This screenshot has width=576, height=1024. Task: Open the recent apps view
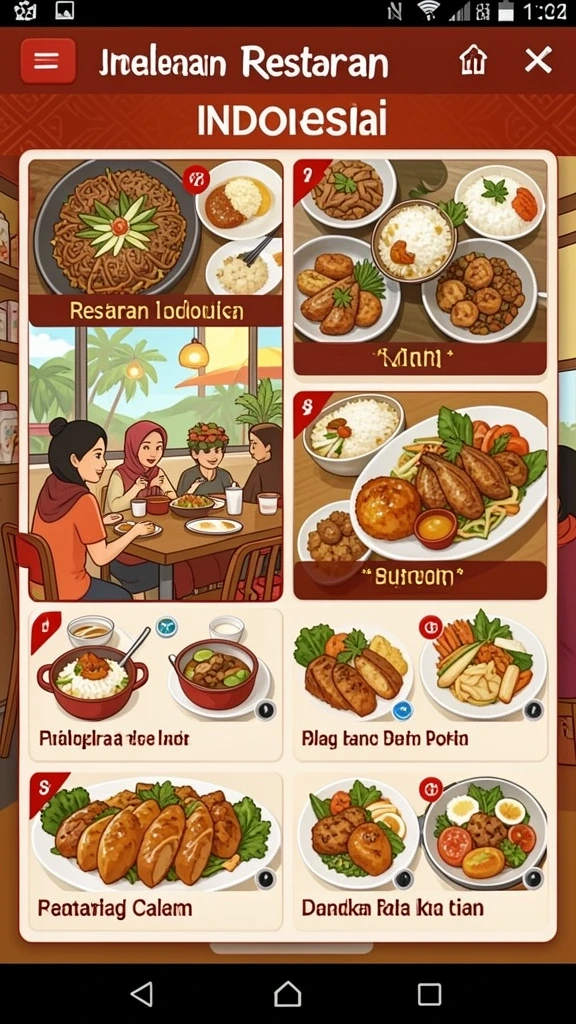coord(429,994)
